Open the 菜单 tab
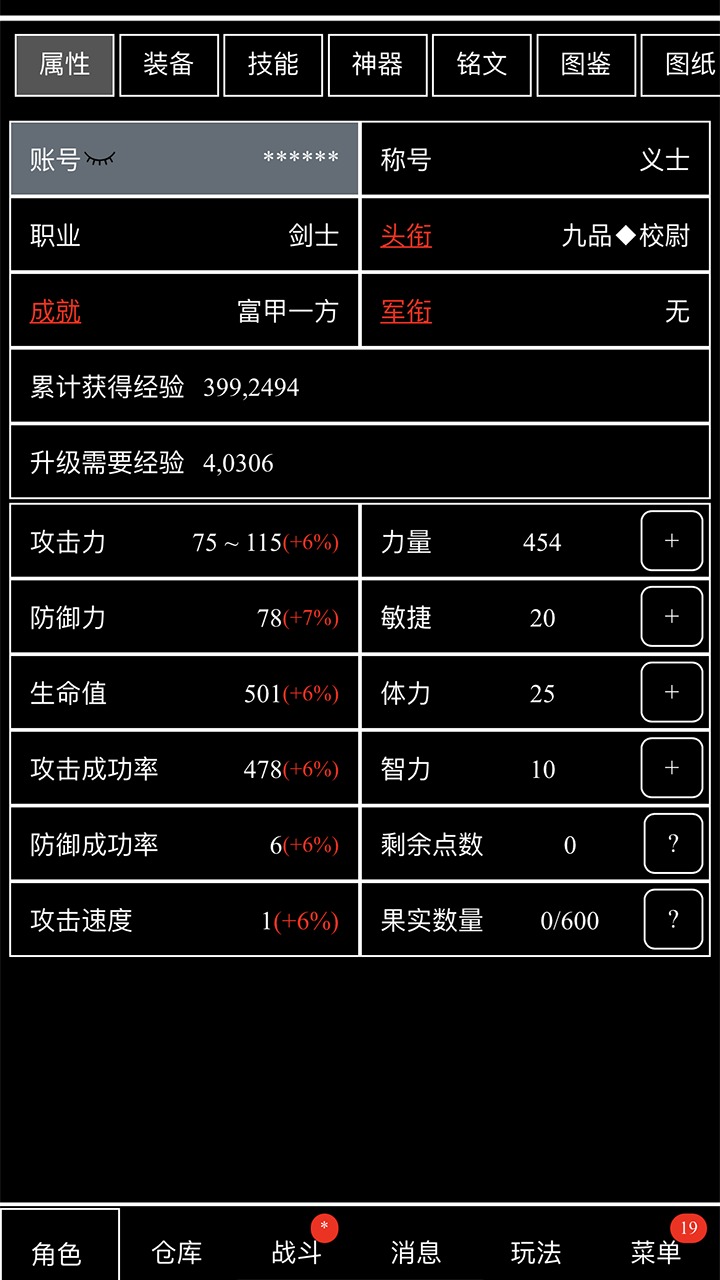The height and width of the screenshot is (1280, 720). tap(656, 1252)
